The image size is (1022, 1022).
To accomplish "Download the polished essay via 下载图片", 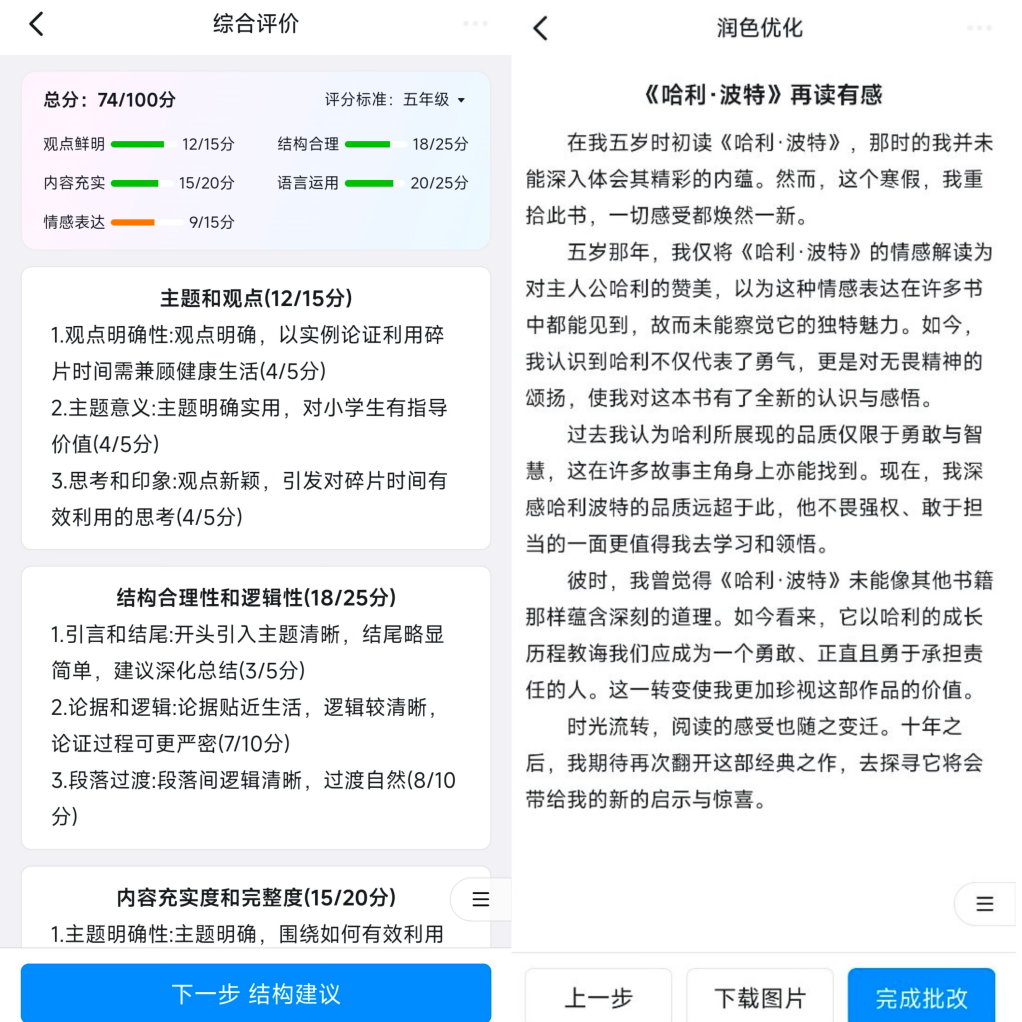I will coord(760,996).
